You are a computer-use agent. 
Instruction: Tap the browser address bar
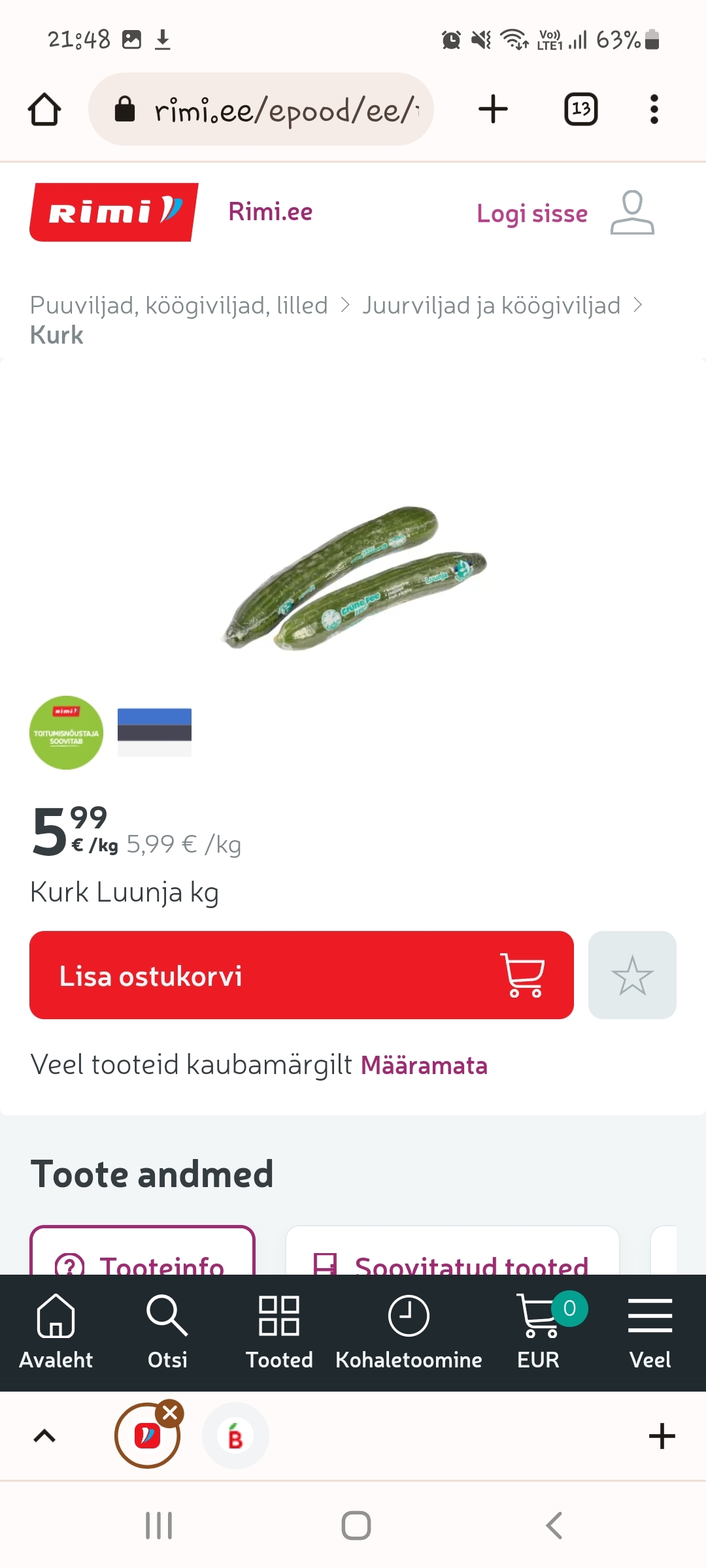click(261, 109)
